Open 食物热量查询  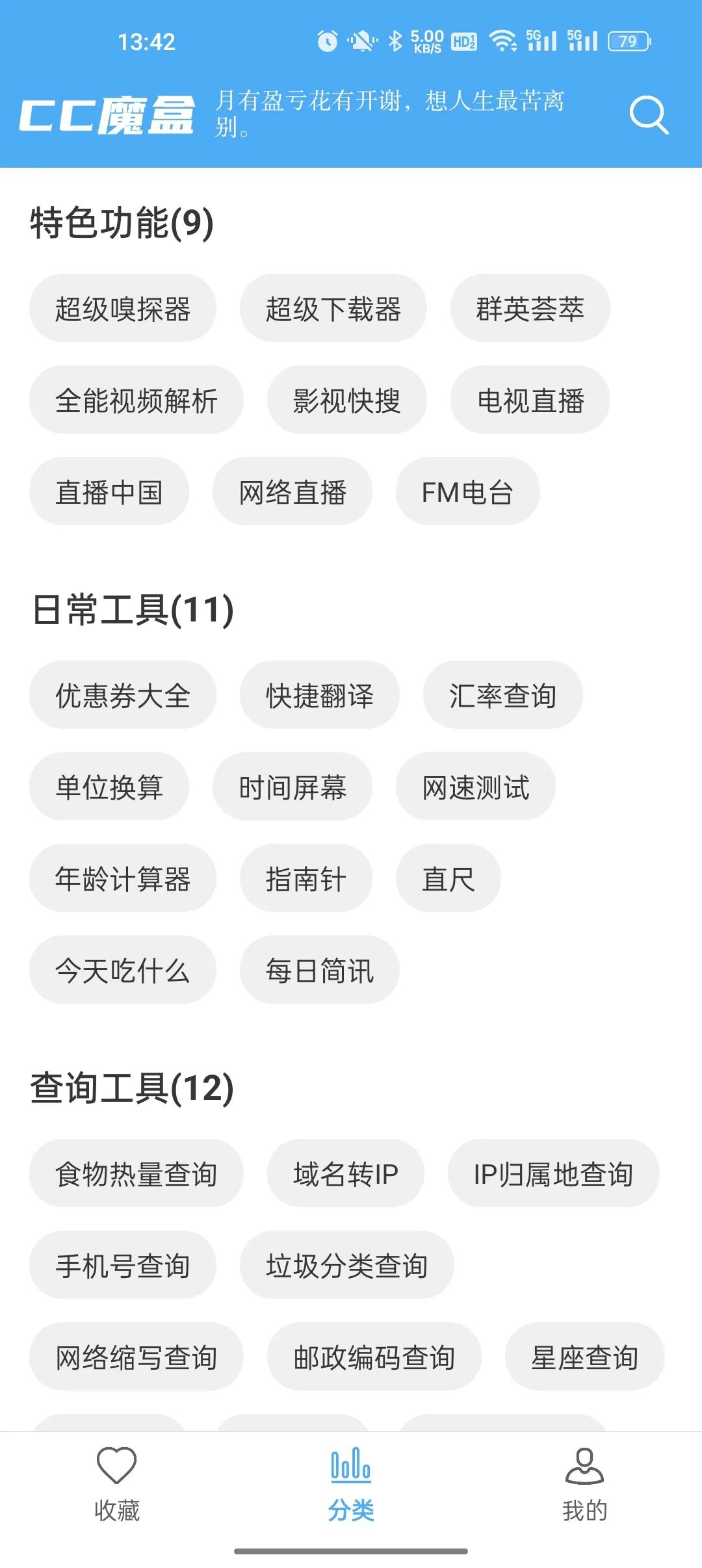coord(136,1173)
